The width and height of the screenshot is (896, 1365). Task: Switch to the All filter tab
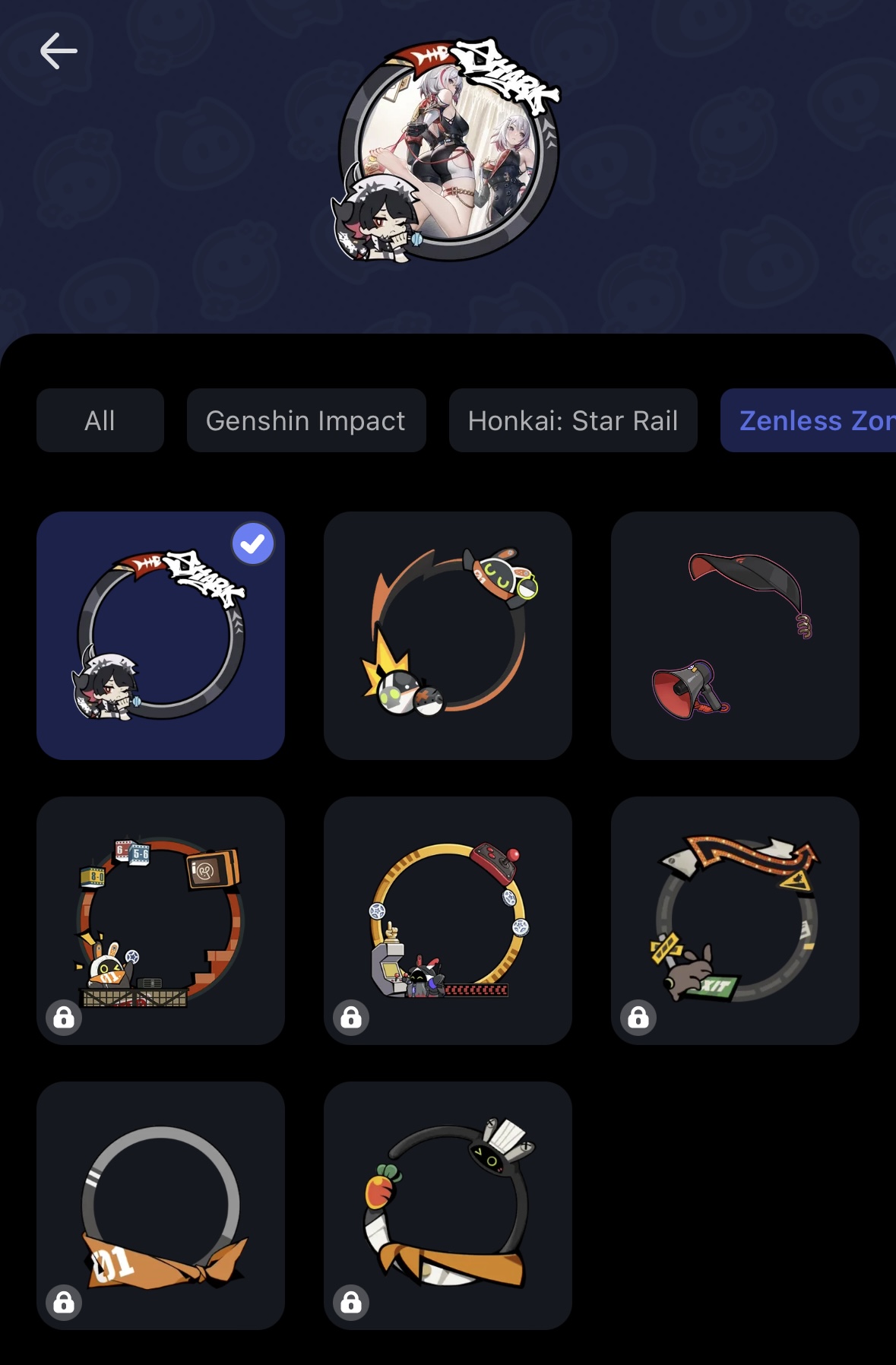pos(100,420)
